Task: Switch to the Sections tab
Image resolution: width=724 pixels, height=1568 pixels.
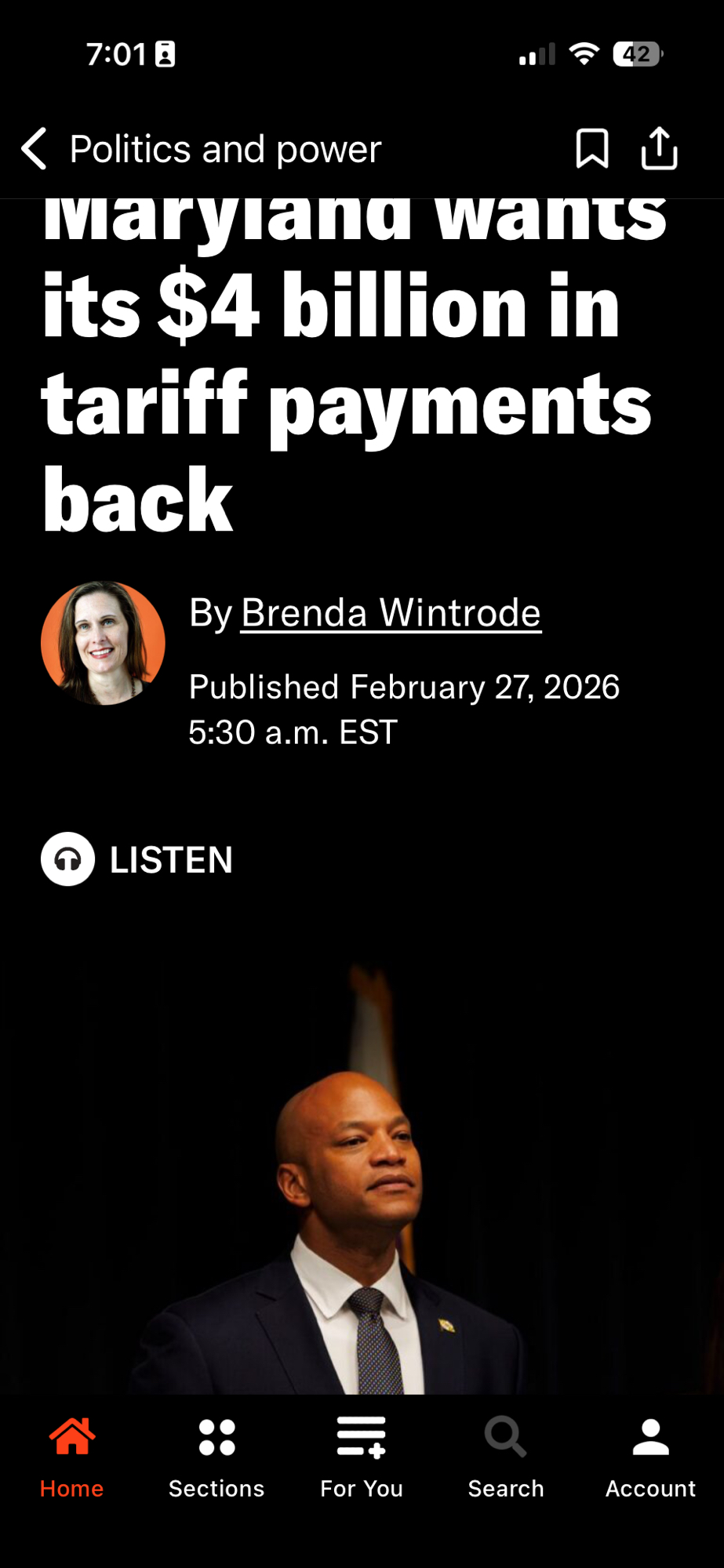Action: tap(216, 1457)
